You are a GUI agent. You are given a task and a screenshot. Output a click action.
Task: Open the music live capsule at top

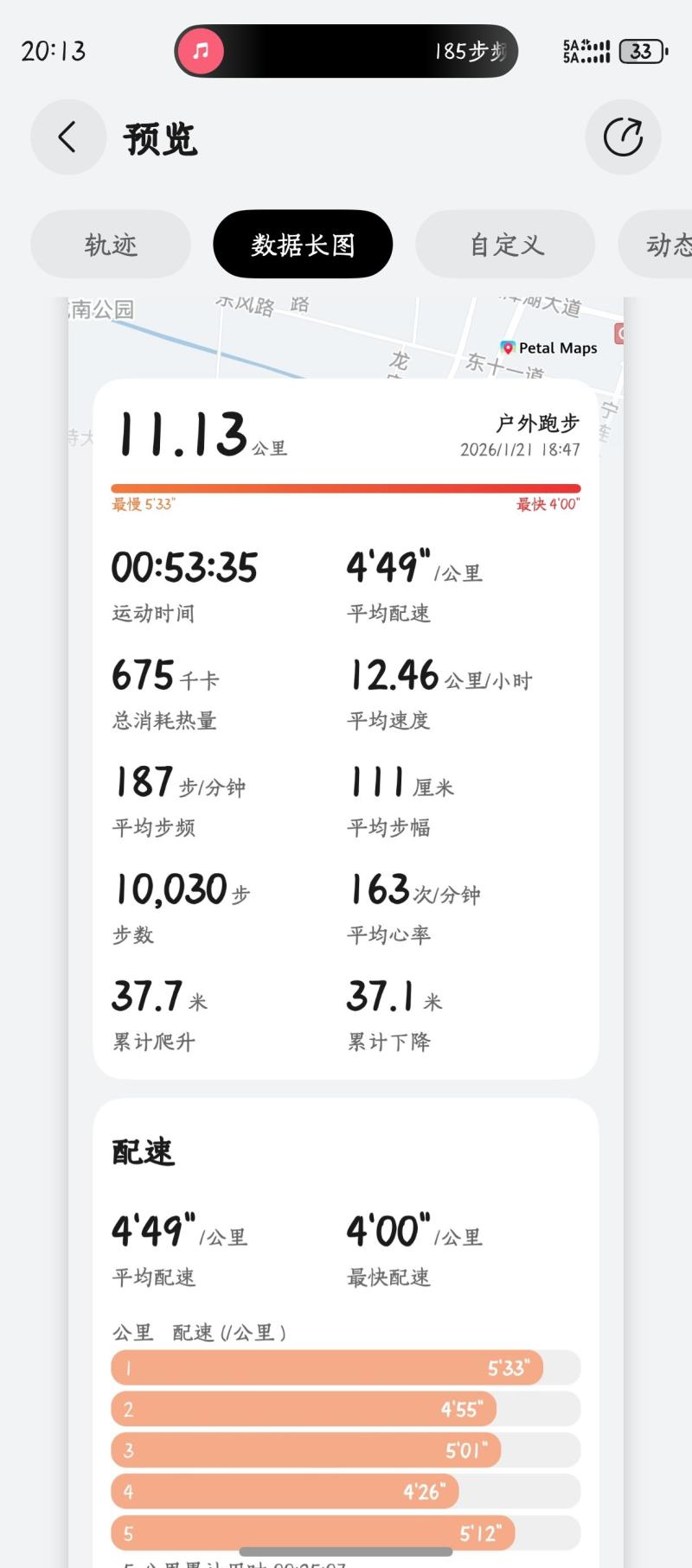click(x=346, y=51)
